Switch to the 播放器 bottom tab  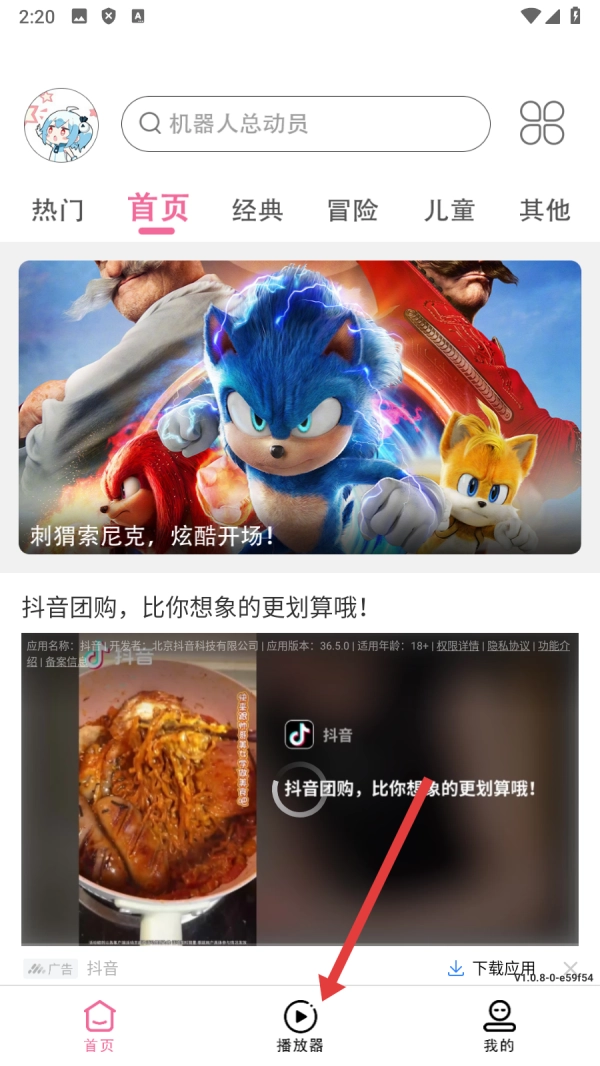(300, 1026)
